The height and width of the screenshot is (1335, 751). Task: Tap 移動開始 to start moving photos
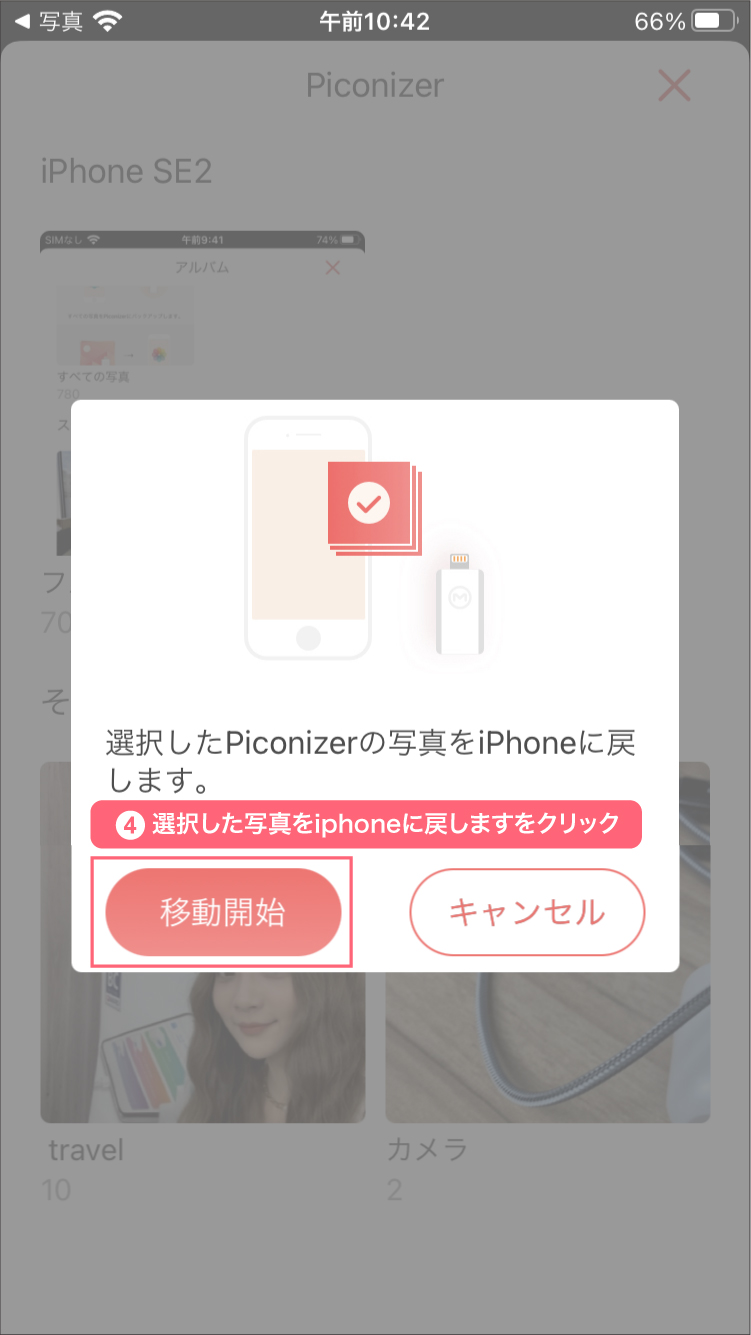(x=223, y=912)
